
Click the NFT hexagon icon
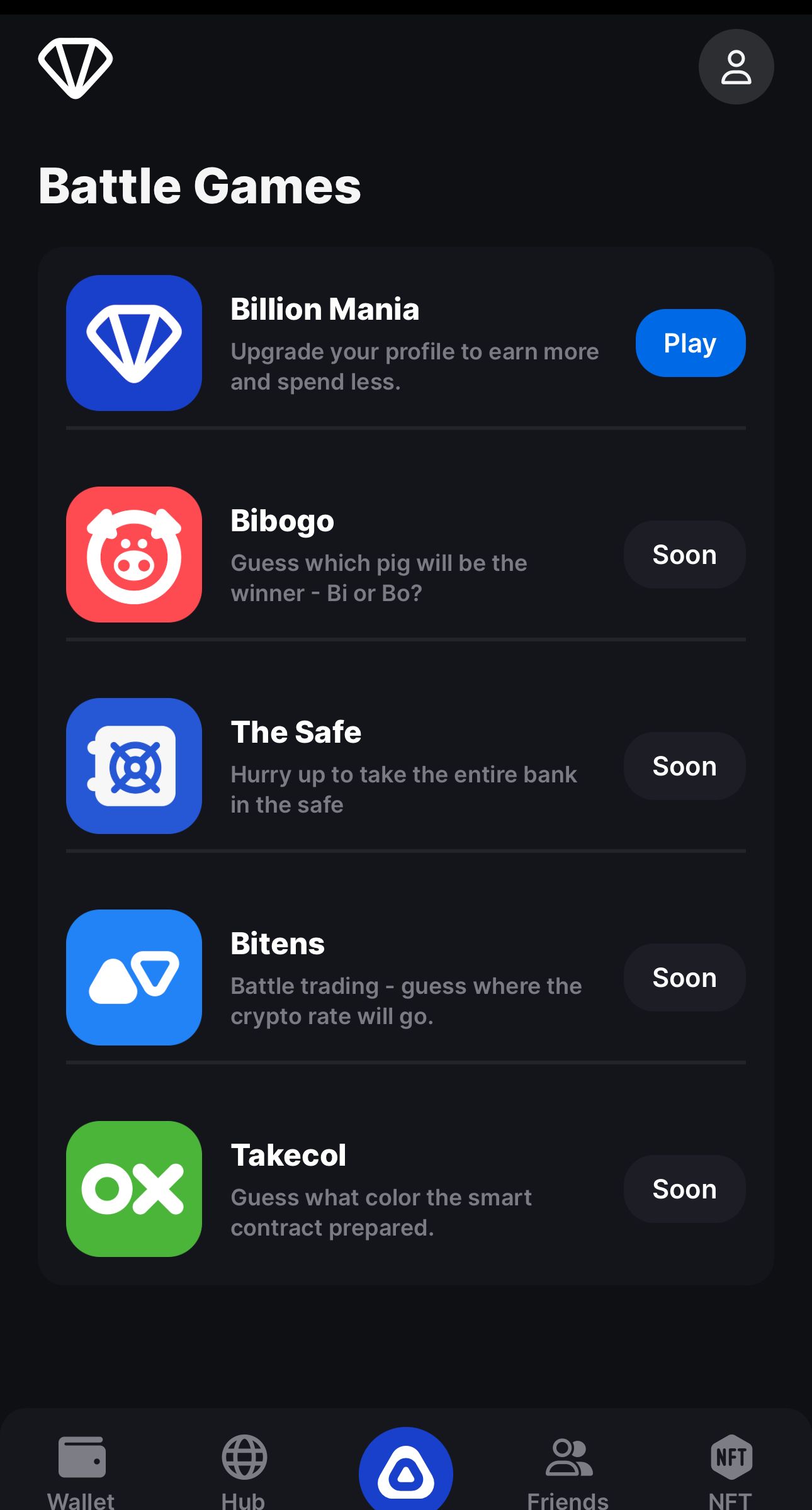(730, 1454)
